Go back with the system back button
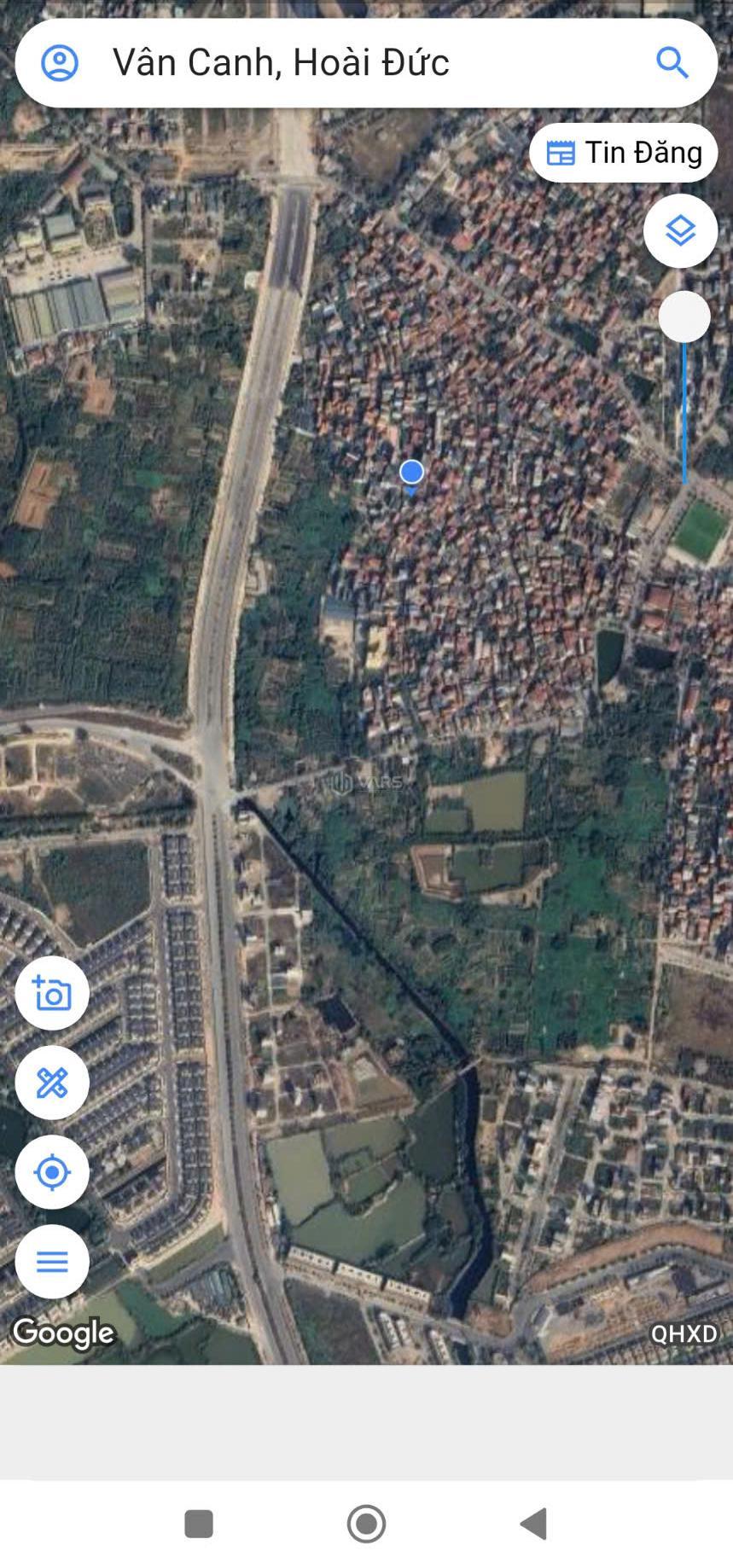The image size is (733, 1568). click(x=534, y=1523)
